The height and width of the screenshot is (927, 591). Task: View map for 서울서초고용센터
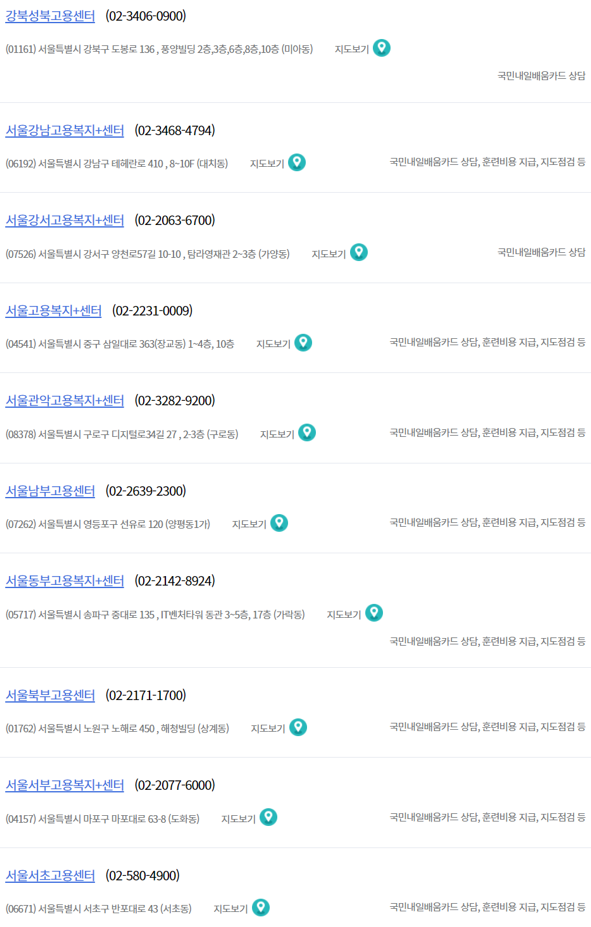point(242,908)
